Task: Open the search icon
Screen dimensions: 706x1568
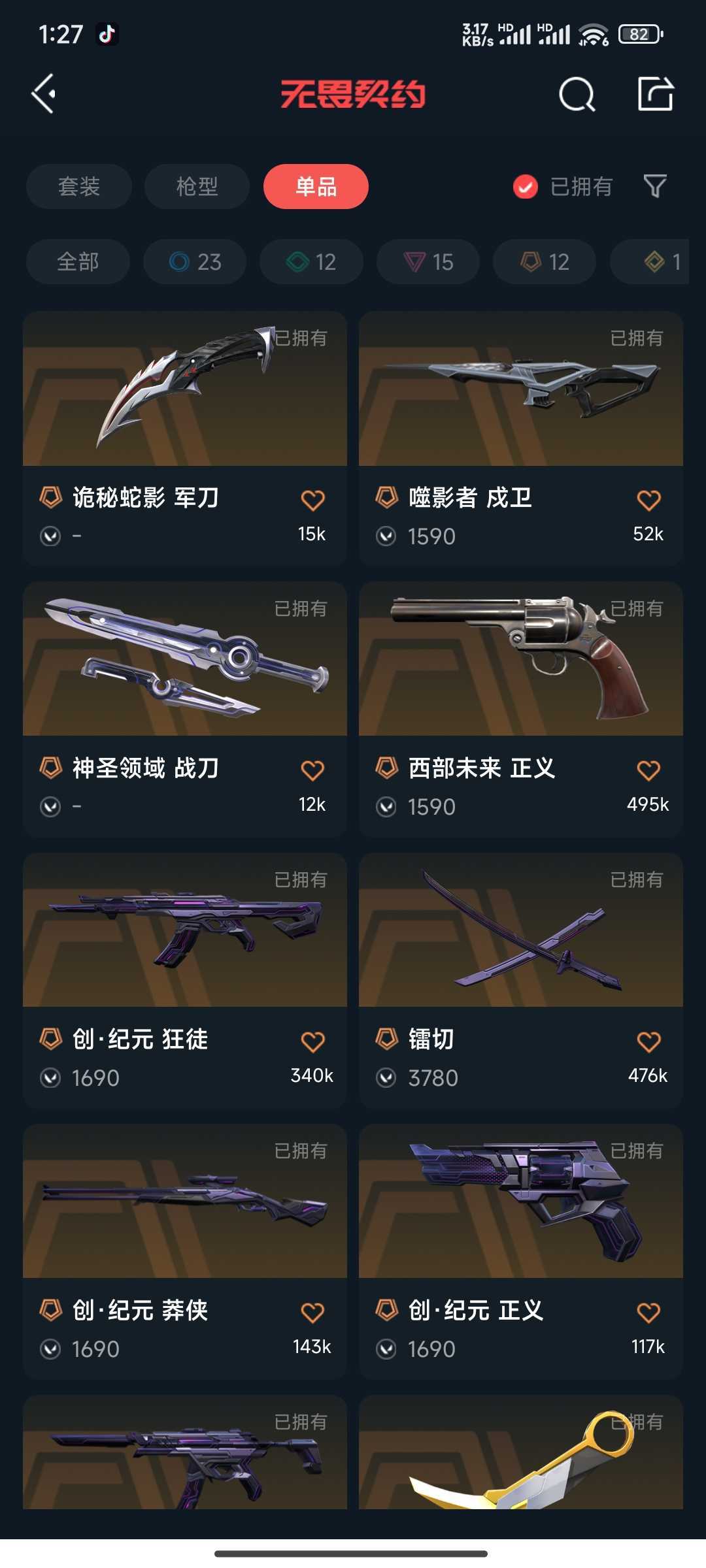Action: [x=577, y=95]
